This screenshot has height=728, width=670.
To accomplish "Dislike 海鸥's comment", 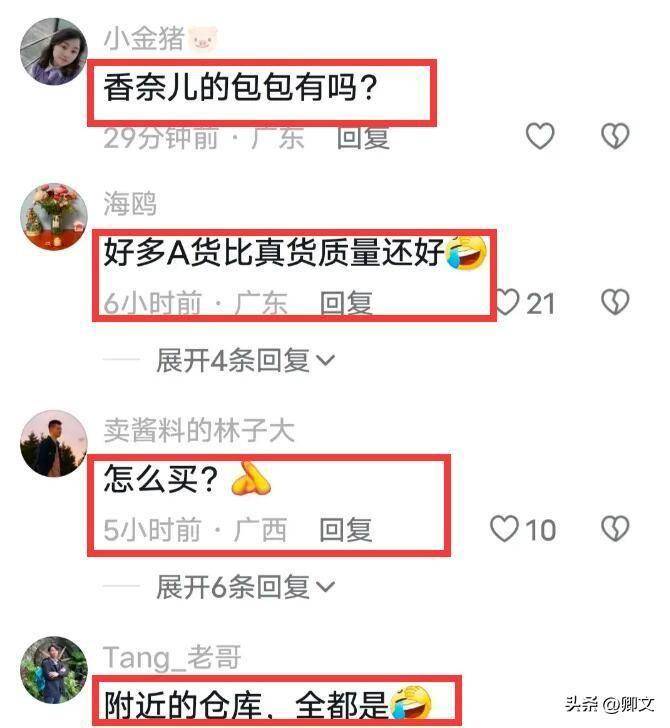I will point(615,302).
